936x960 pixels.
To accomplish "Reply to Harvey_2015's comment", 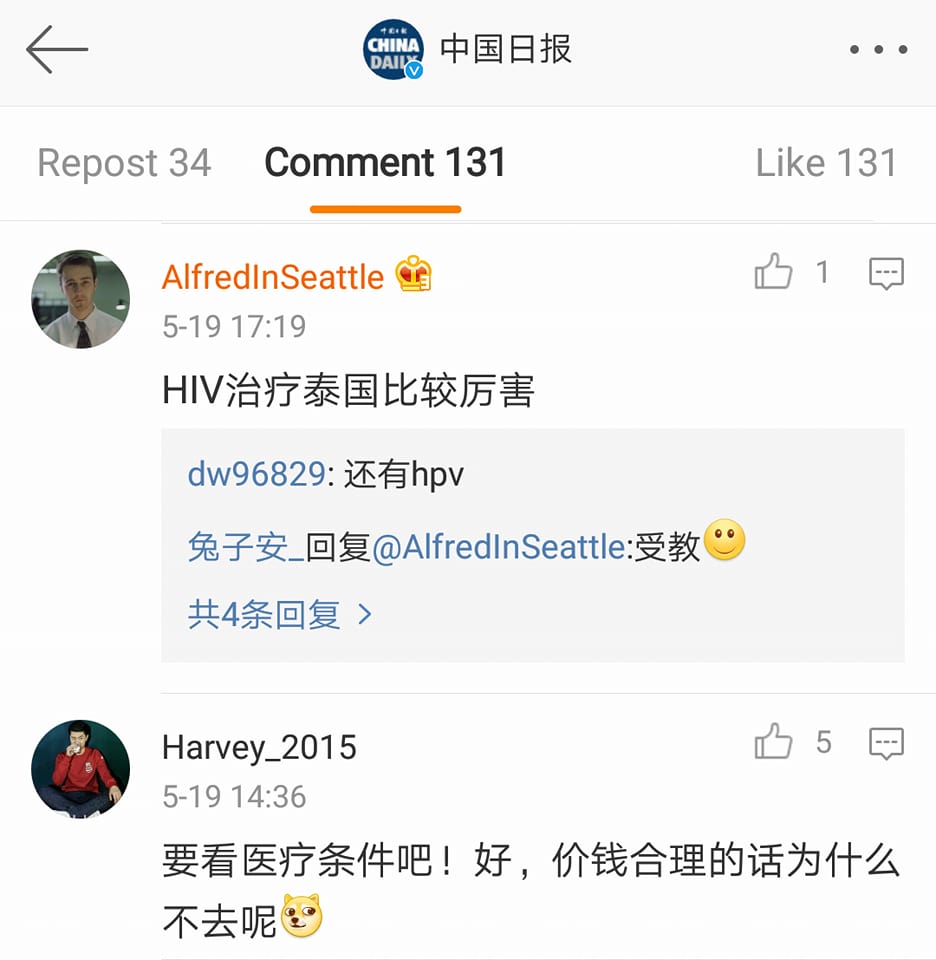I will tap(886, 743).
